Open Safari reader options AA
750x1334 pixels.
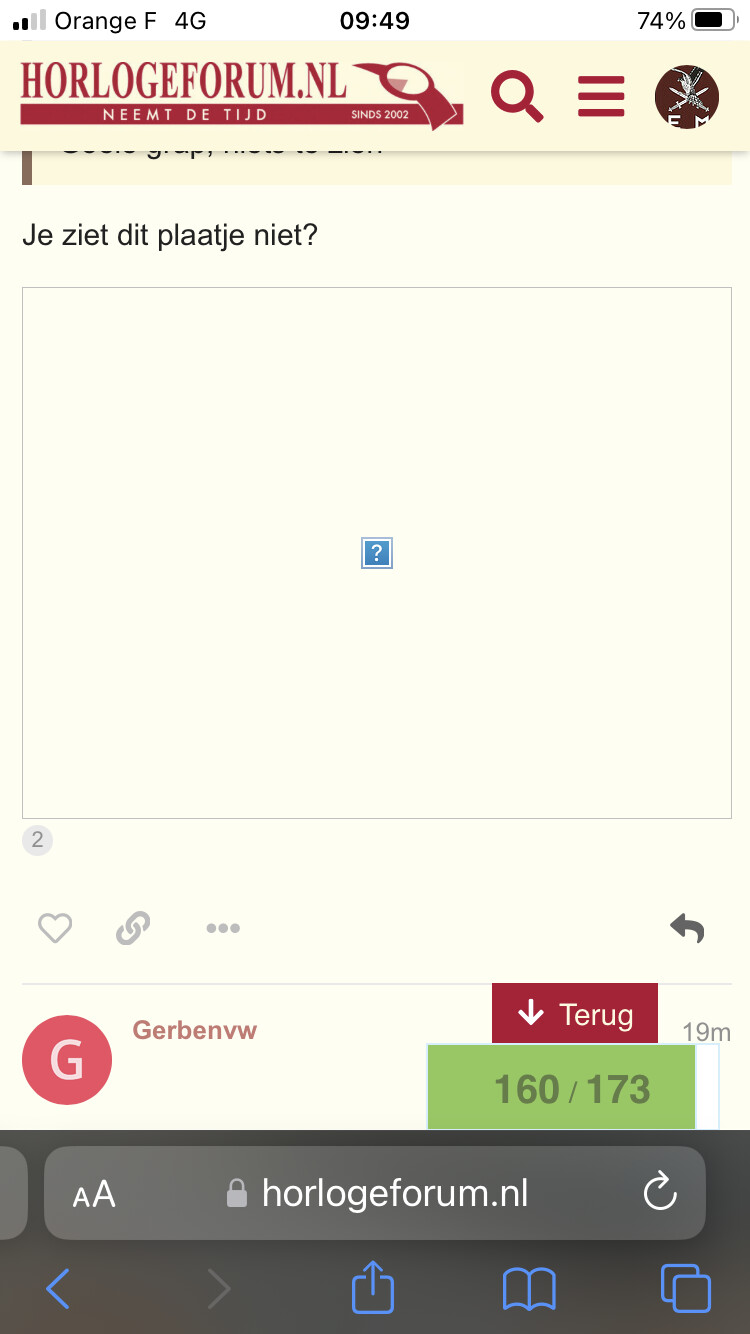tap(94, 1194)
